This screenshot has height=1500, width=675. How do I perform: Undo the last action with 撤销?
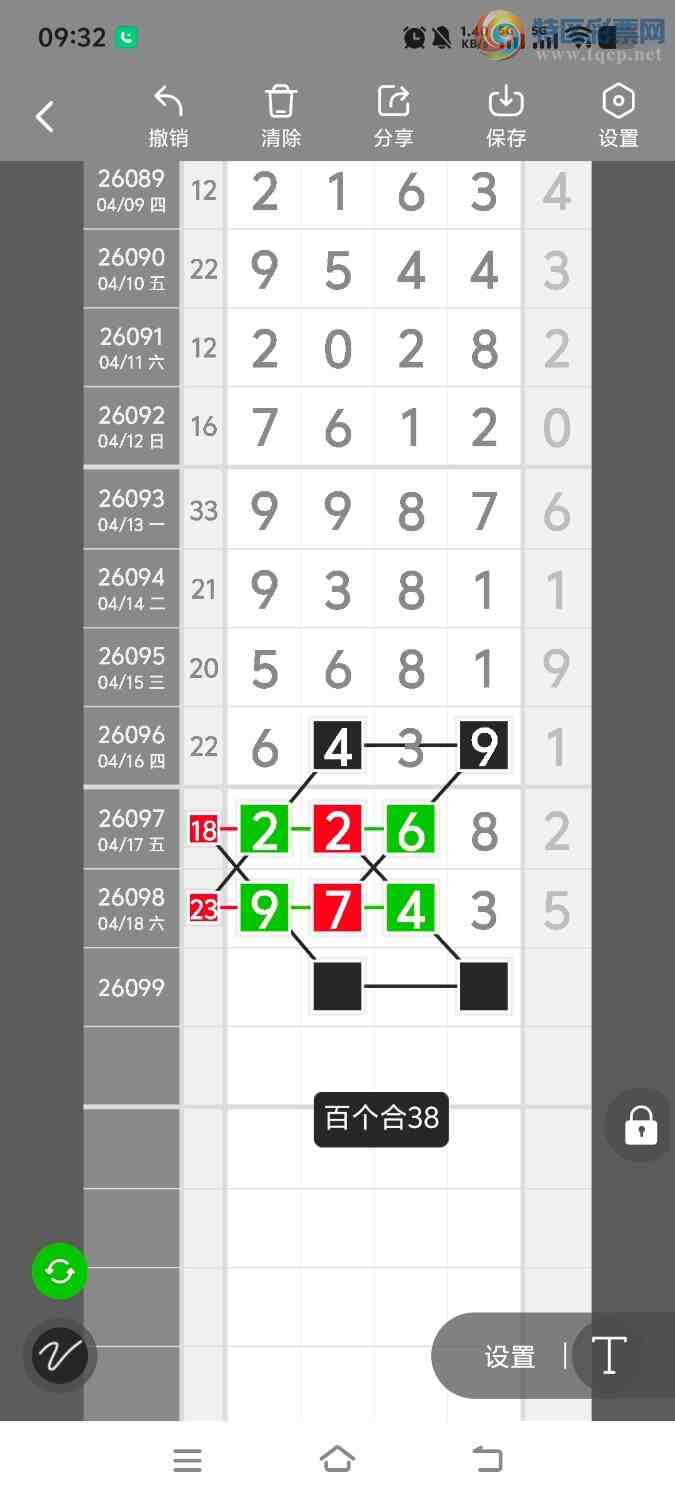coord(168,117)
